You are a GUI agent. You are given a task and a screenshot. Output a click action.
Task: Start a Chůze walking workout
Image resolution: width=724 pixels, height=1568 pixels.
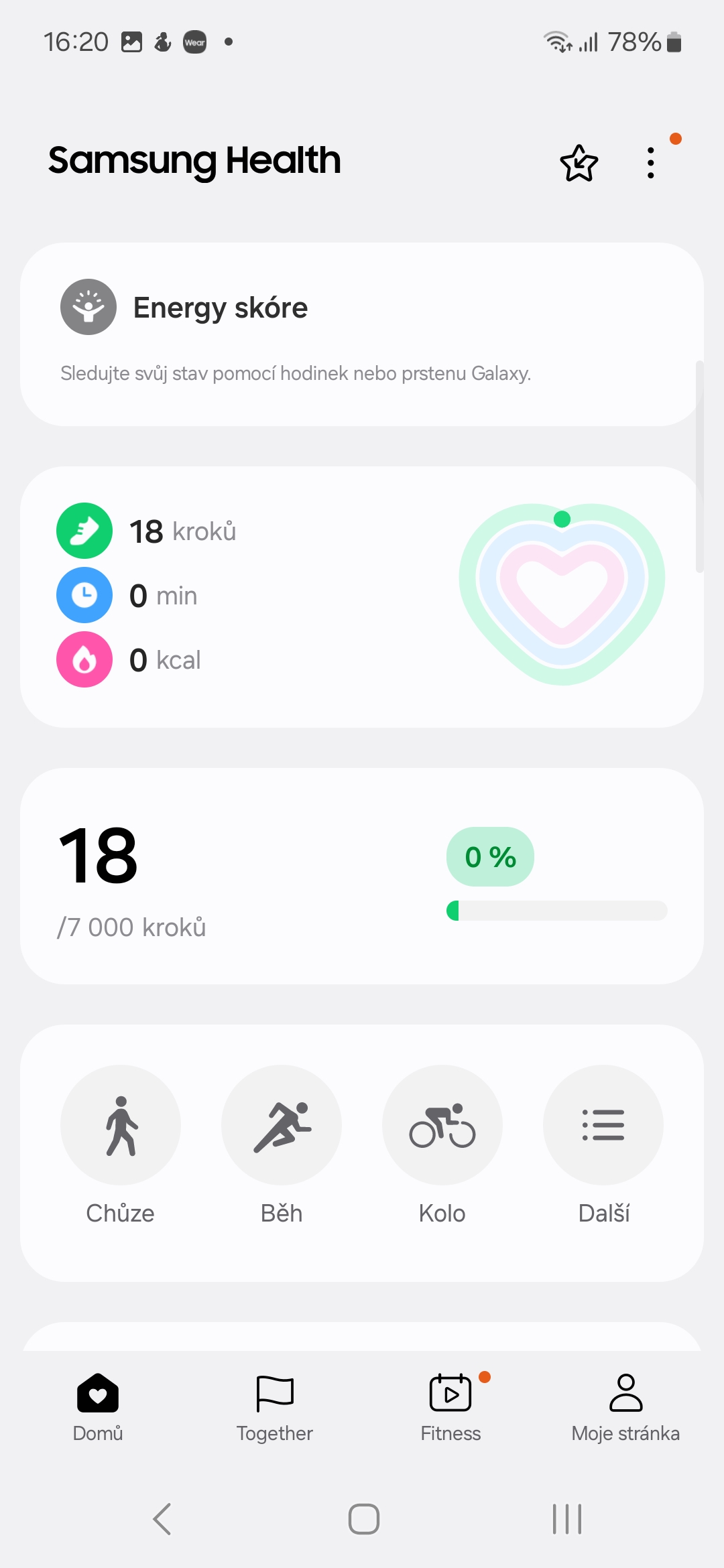(121, 1125)
